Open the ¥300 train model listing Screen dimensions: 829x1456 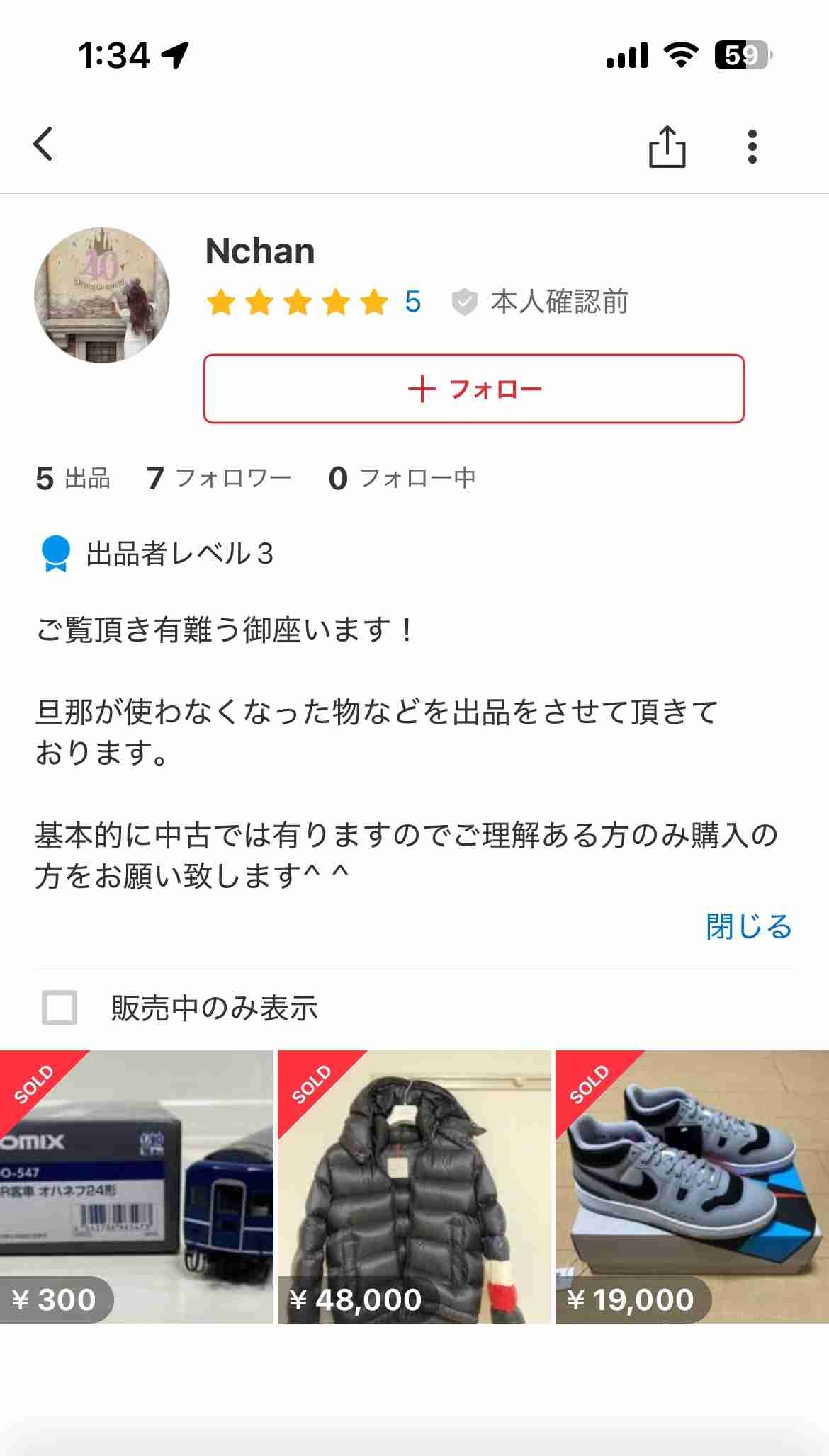136,1186
